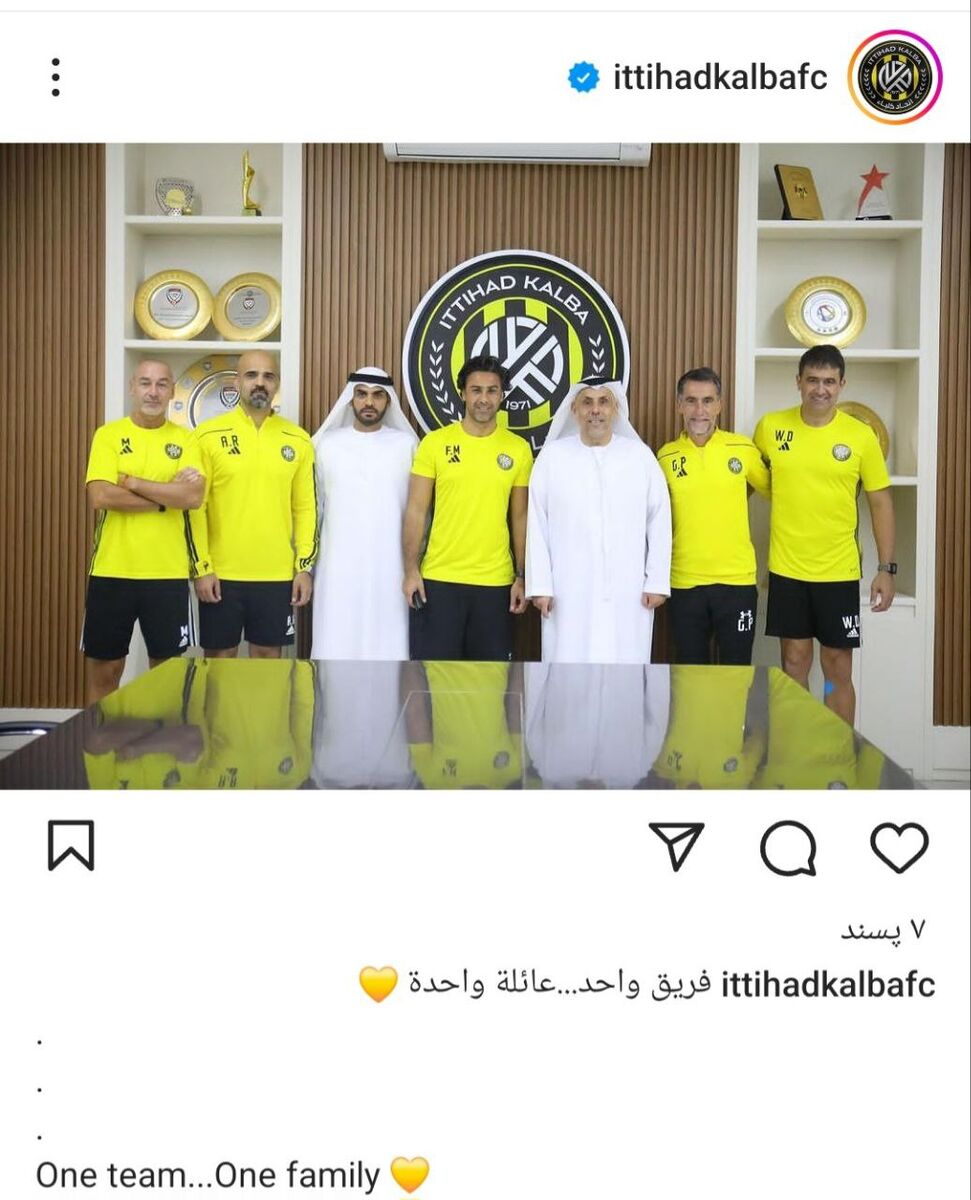
Task: Open comments on this post
Action: pos(788,849)
